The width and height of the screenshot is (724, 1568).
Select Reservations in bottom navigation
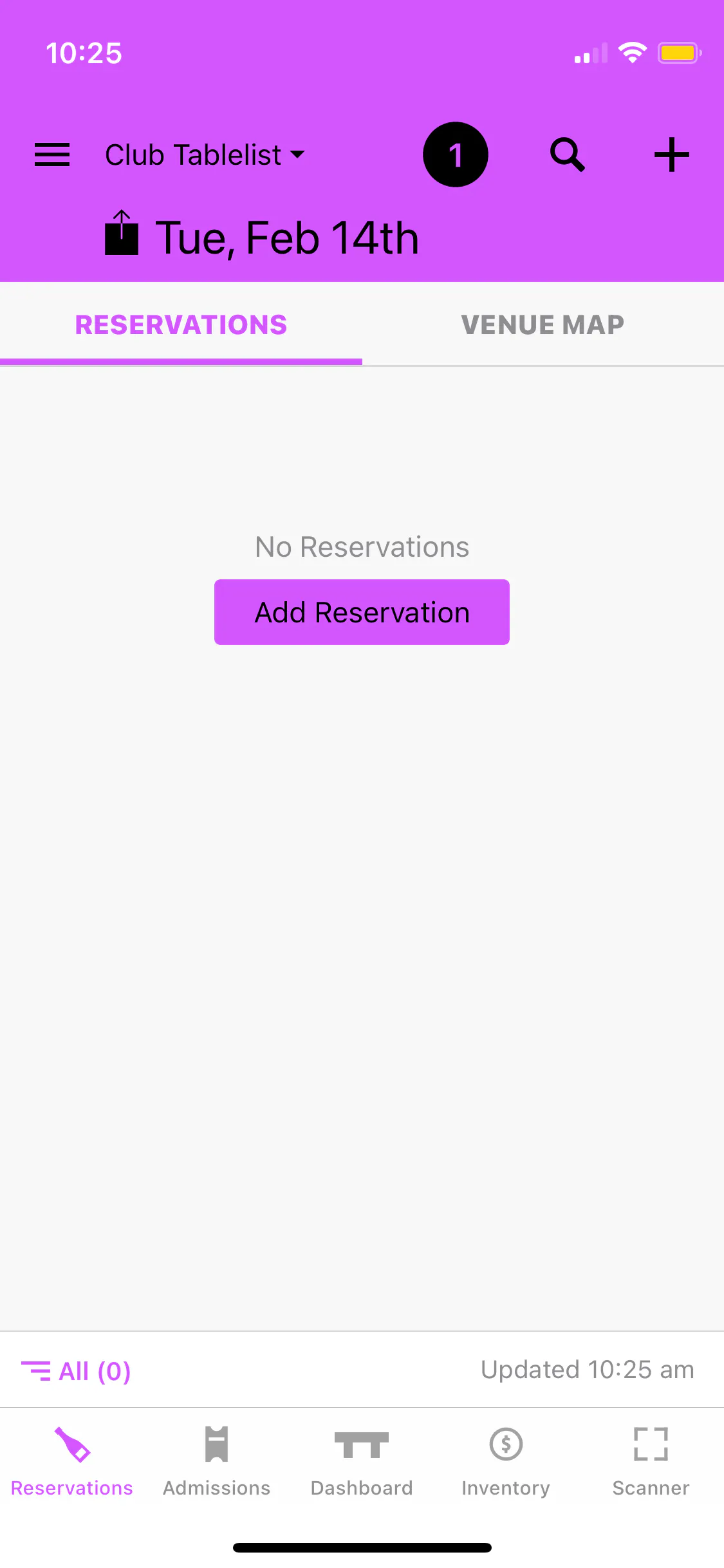point(72,1462)
